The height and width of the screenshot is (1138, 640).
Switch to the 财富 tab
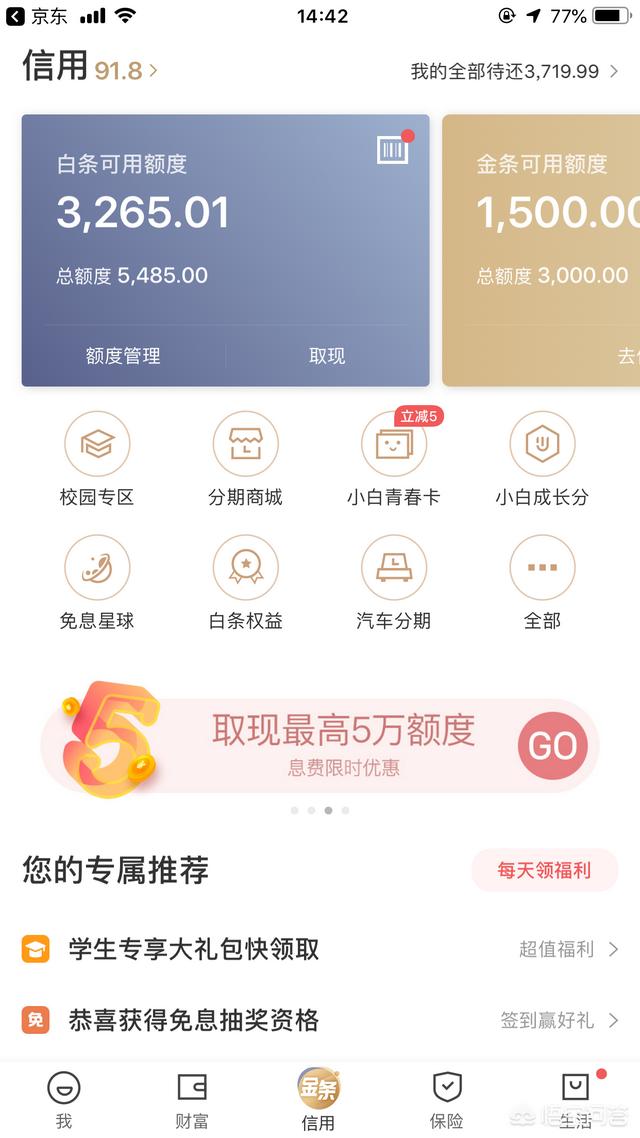[191, 1098]
